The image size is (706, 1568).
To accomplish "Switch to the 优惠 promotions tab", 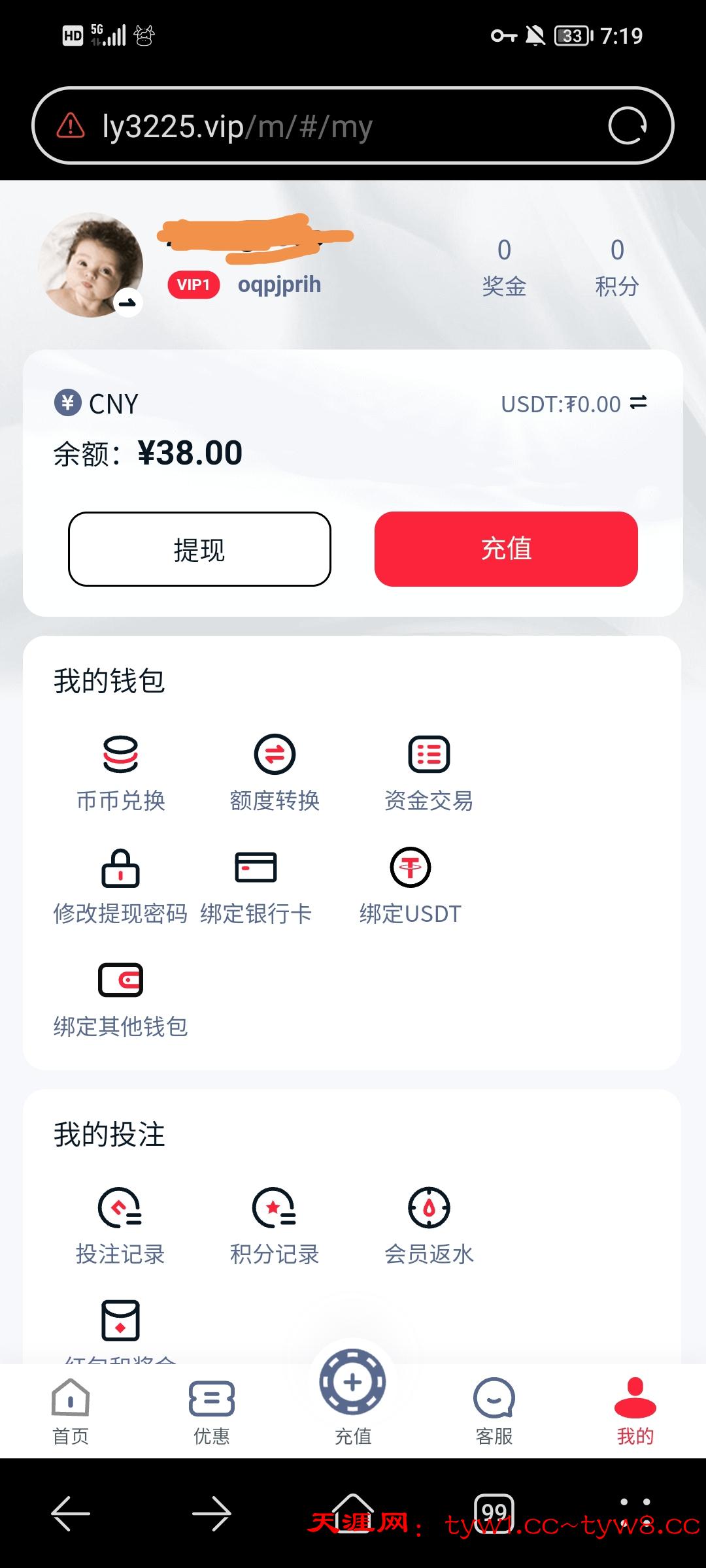I will pos(212,1411).
